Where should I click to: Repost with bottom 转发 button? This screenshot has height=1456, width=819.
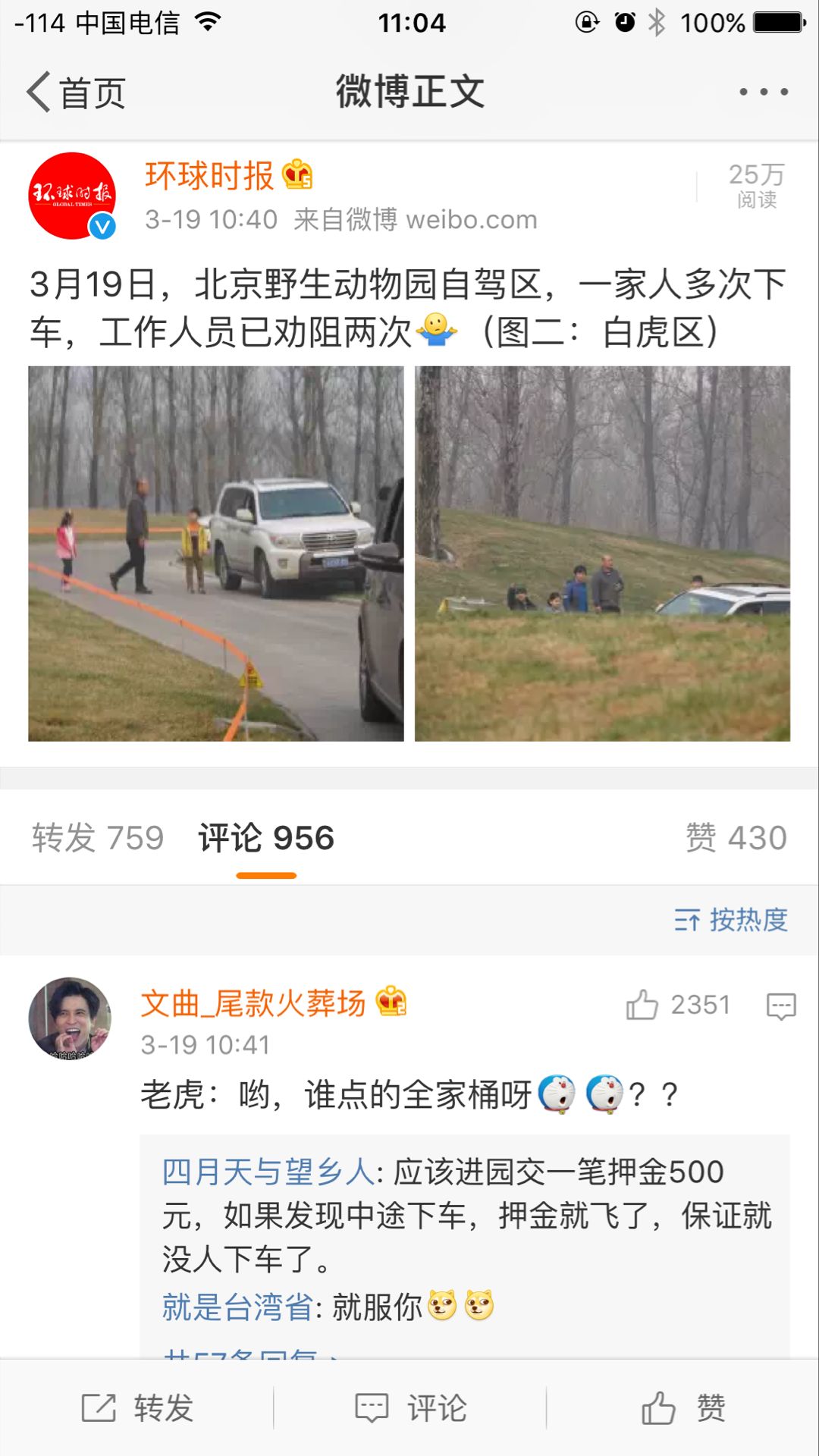coord(138,1408)
